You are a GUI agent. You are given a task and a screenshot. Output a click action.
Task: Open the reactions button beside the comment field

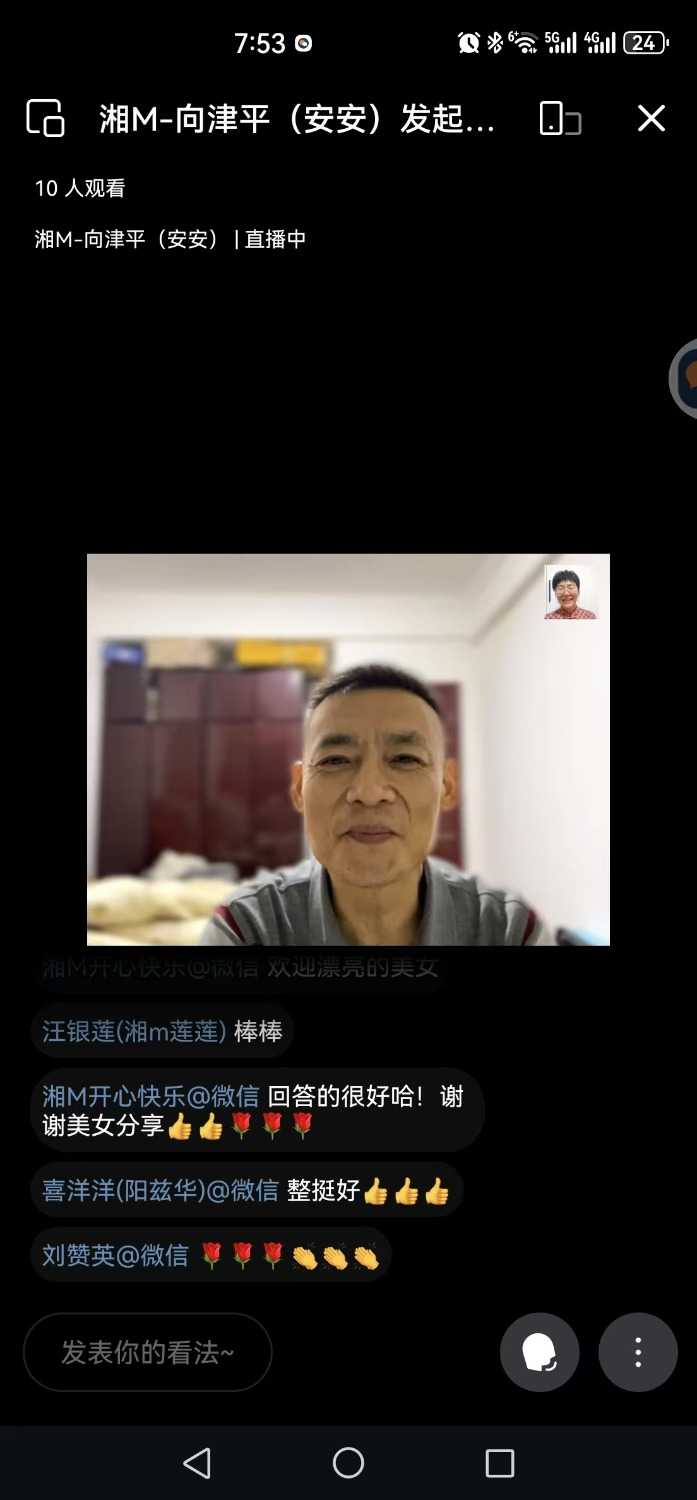(x=539, y=1352)
